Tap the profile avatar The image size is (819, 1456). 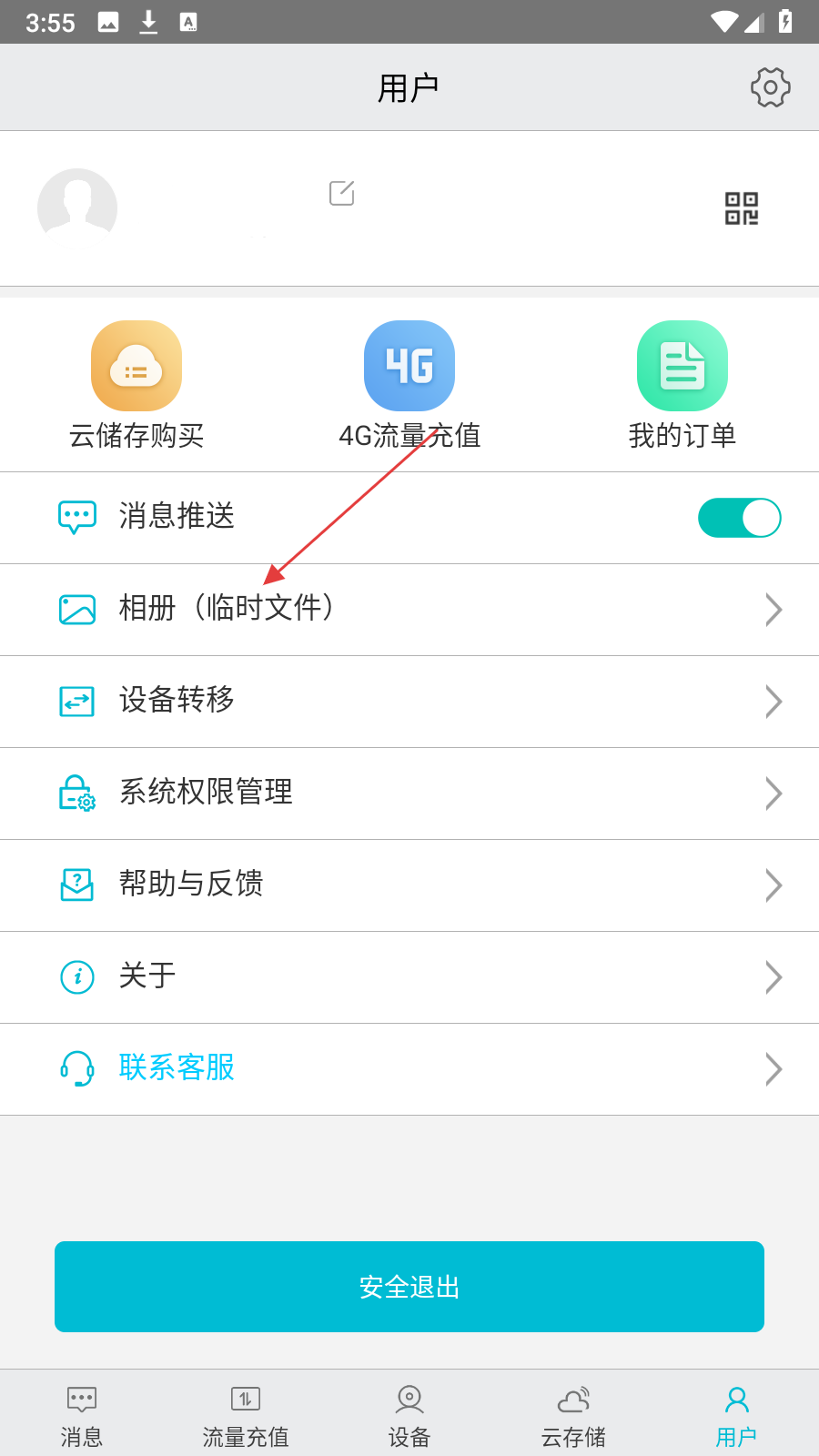pos(77,208)
